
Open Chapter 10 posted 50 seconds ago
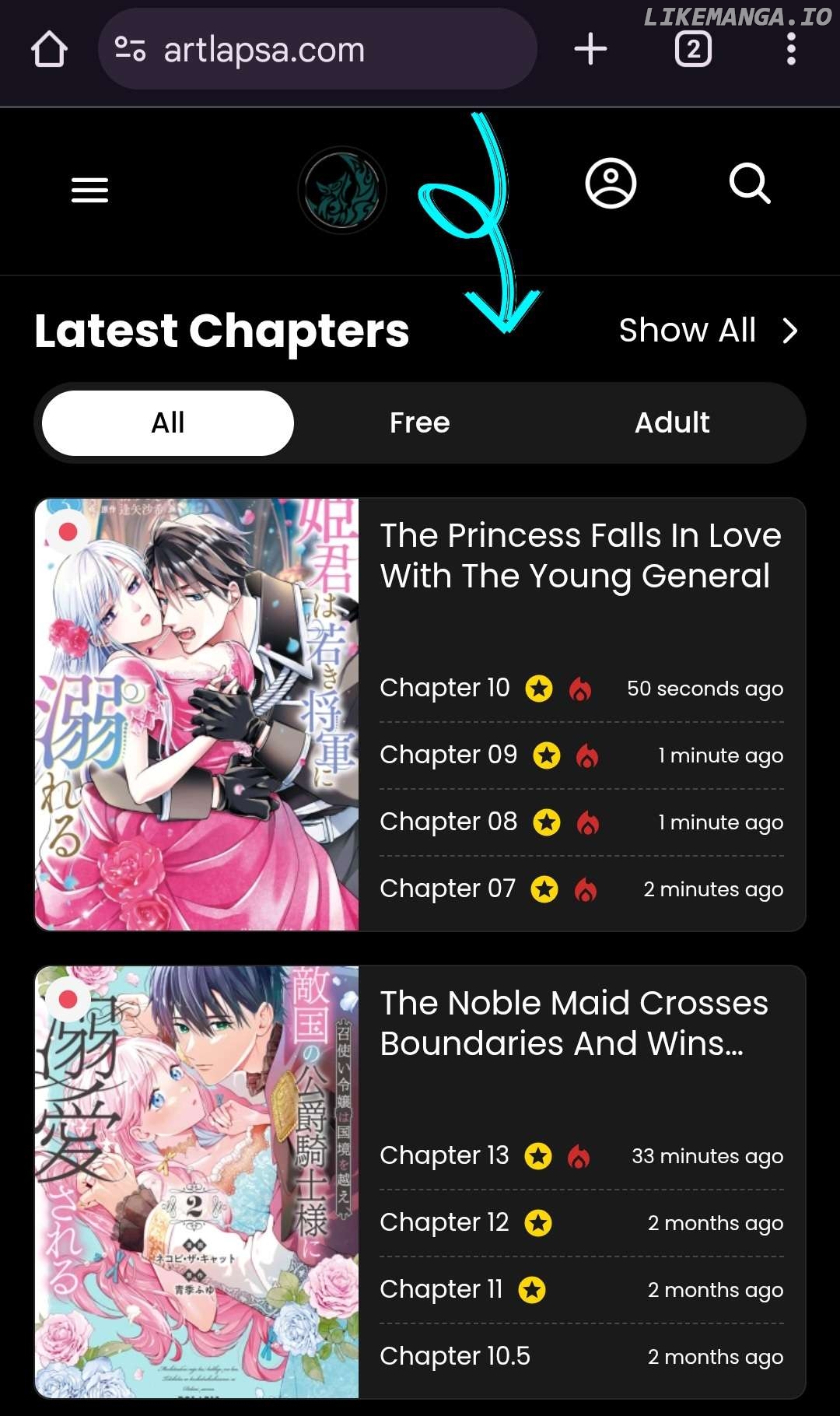coord(445,688)
